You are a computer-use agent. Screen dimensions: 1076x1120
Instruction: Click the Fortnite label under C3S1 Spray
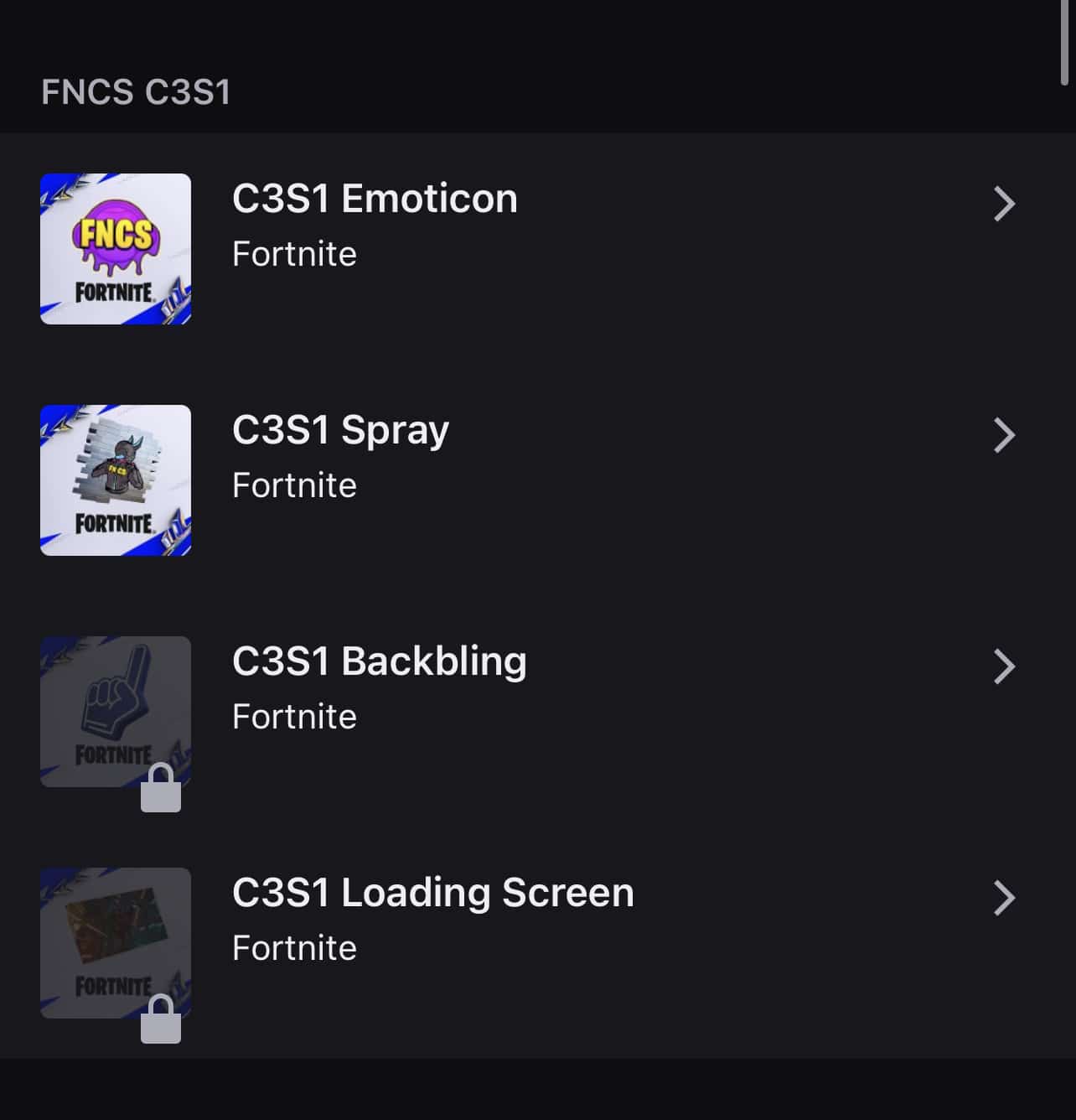(x=295, y=485)
